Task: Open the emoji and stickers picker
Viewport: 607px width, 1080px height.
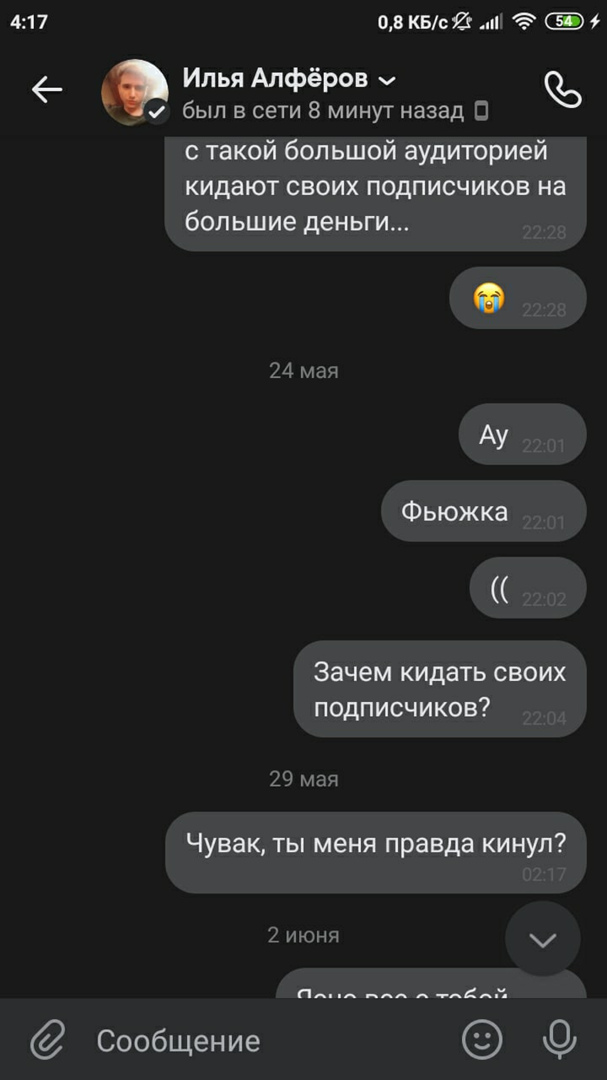Action: pos(482,1040)
